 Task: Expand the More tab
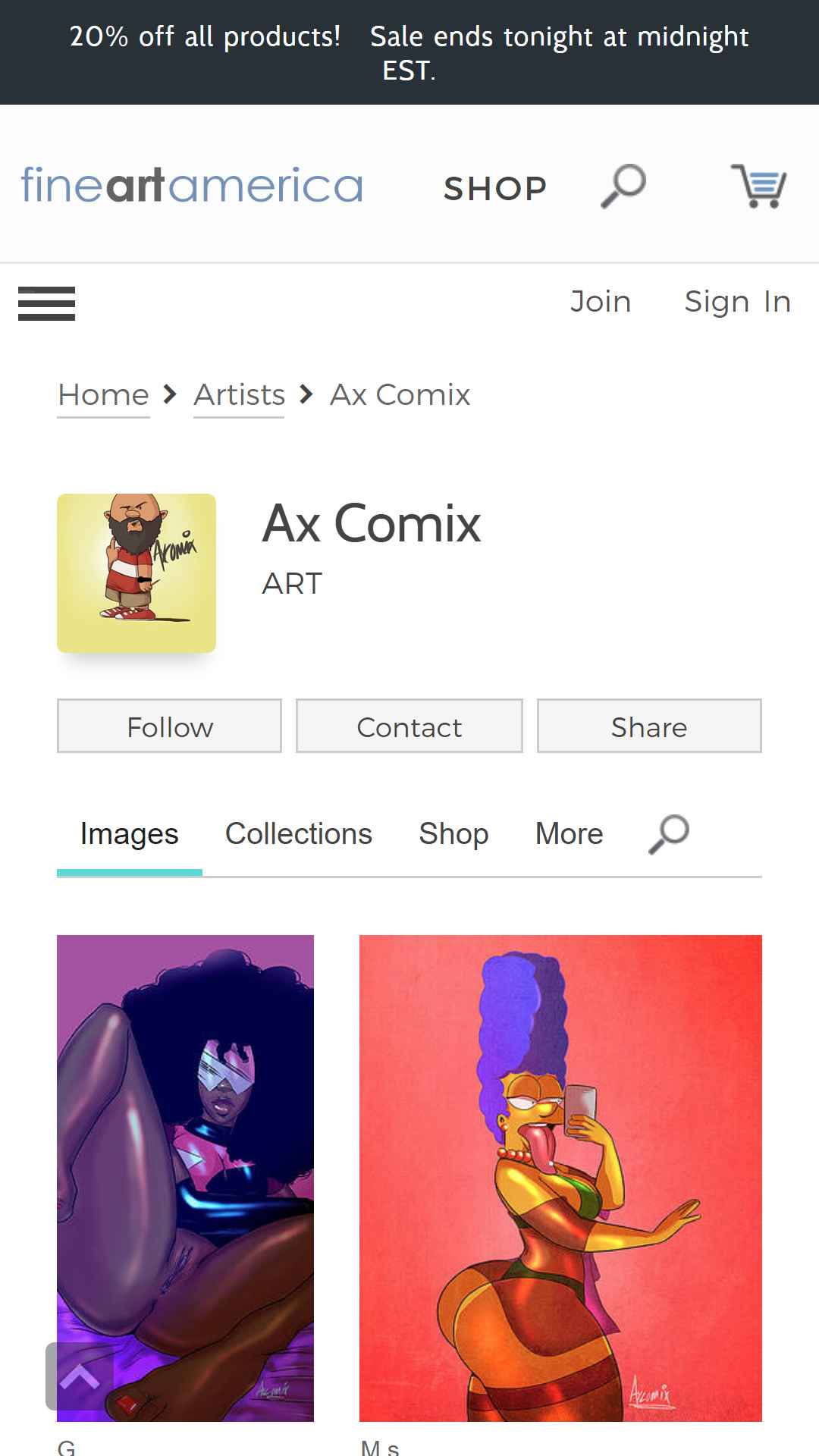pos(570,834)
